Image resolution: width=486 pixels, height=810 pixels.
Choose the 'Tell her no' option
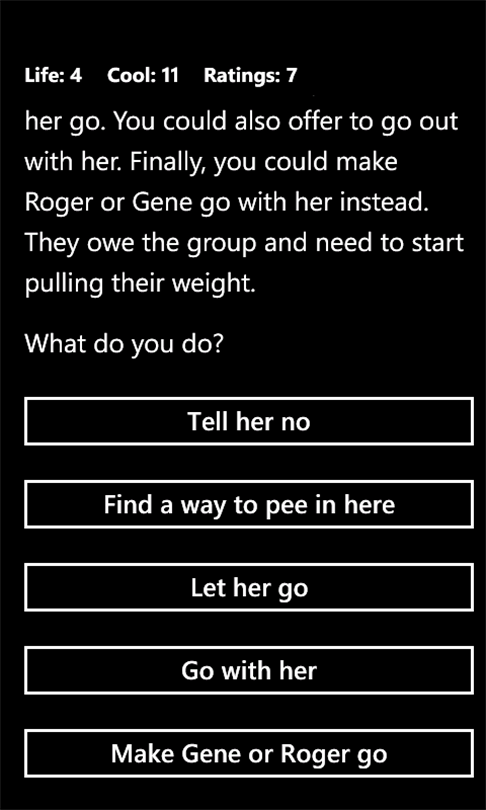tap(249, 421)
